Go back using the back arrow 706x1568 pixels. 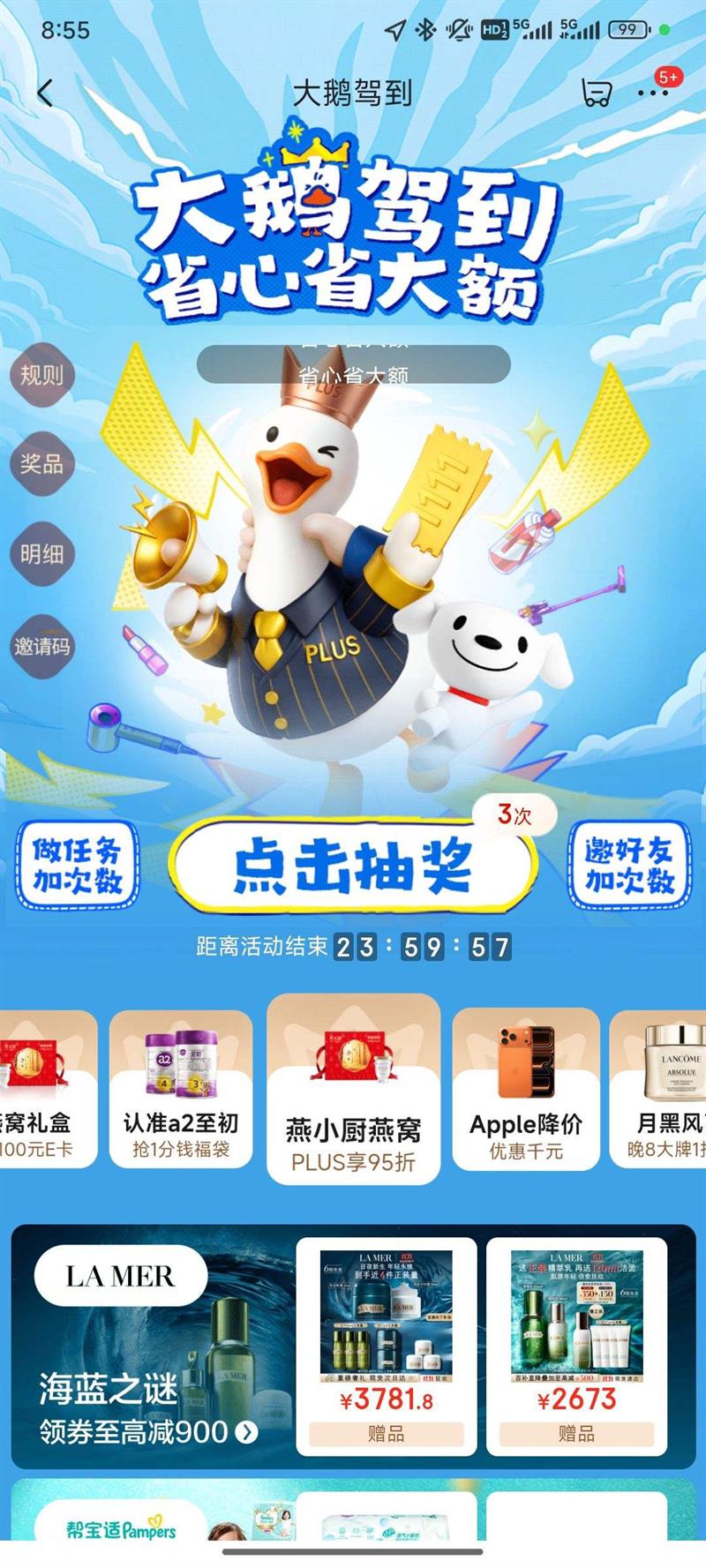click(x=43, y=92)
